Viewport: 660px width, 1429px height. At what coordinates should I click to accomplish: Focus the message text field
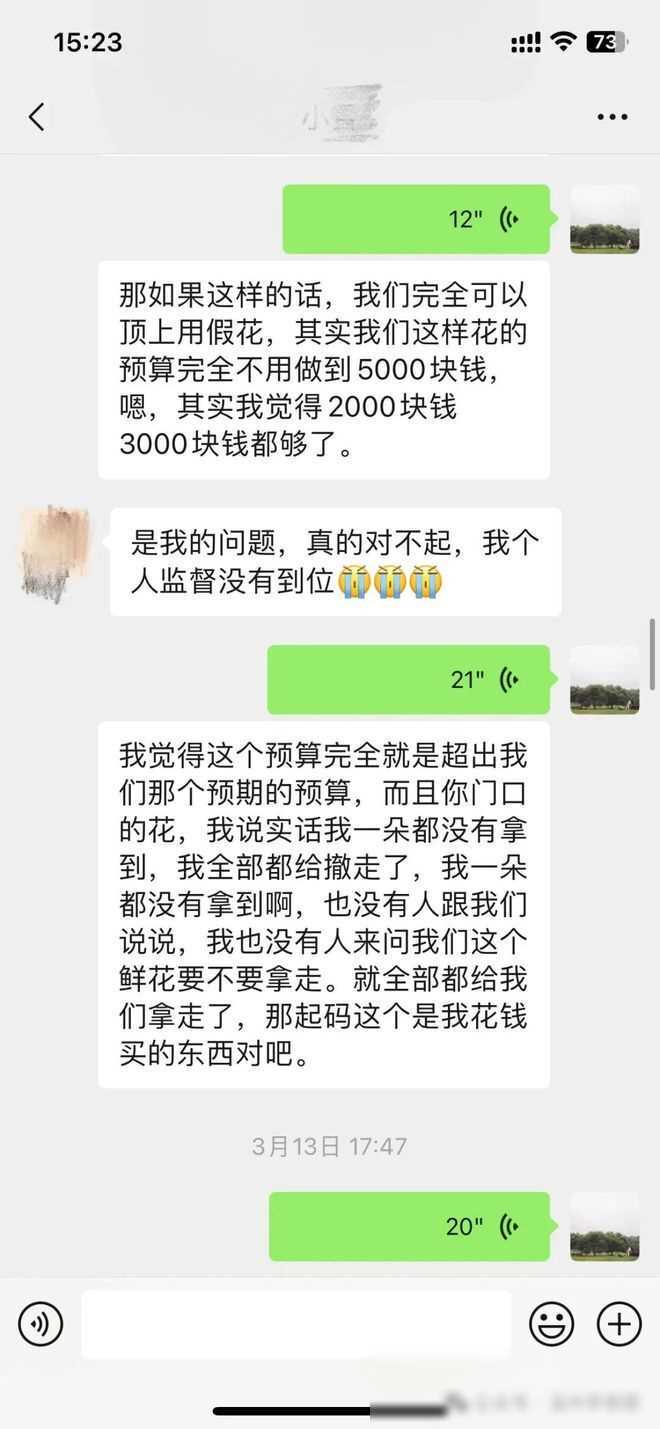point(296,1324)
